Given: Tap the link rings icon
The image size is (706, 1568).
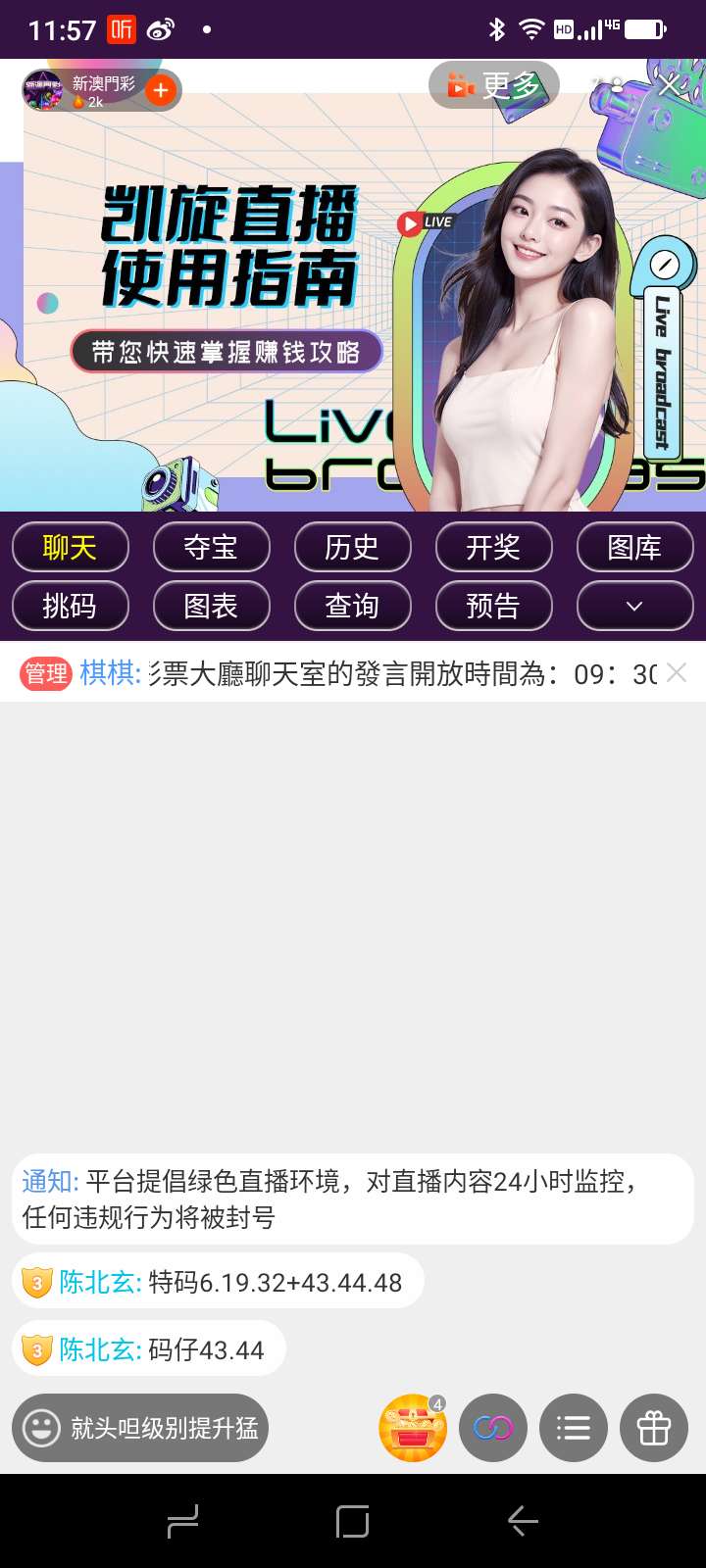Looking at the screenshot, I should pos(493,1428).
